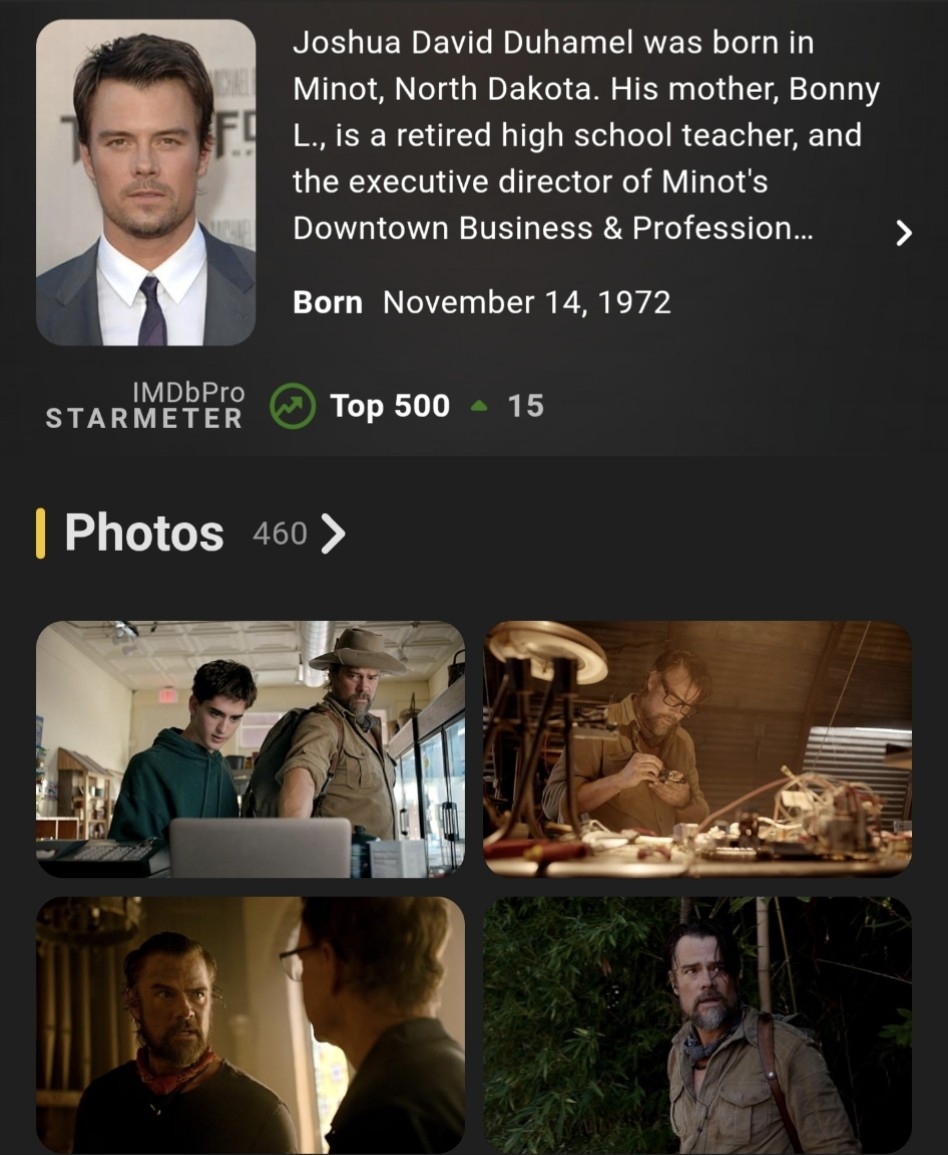This screenshot has height=1155, width=948.
Task: View the photo with the laptop and the hat
Action: [250, 749]
